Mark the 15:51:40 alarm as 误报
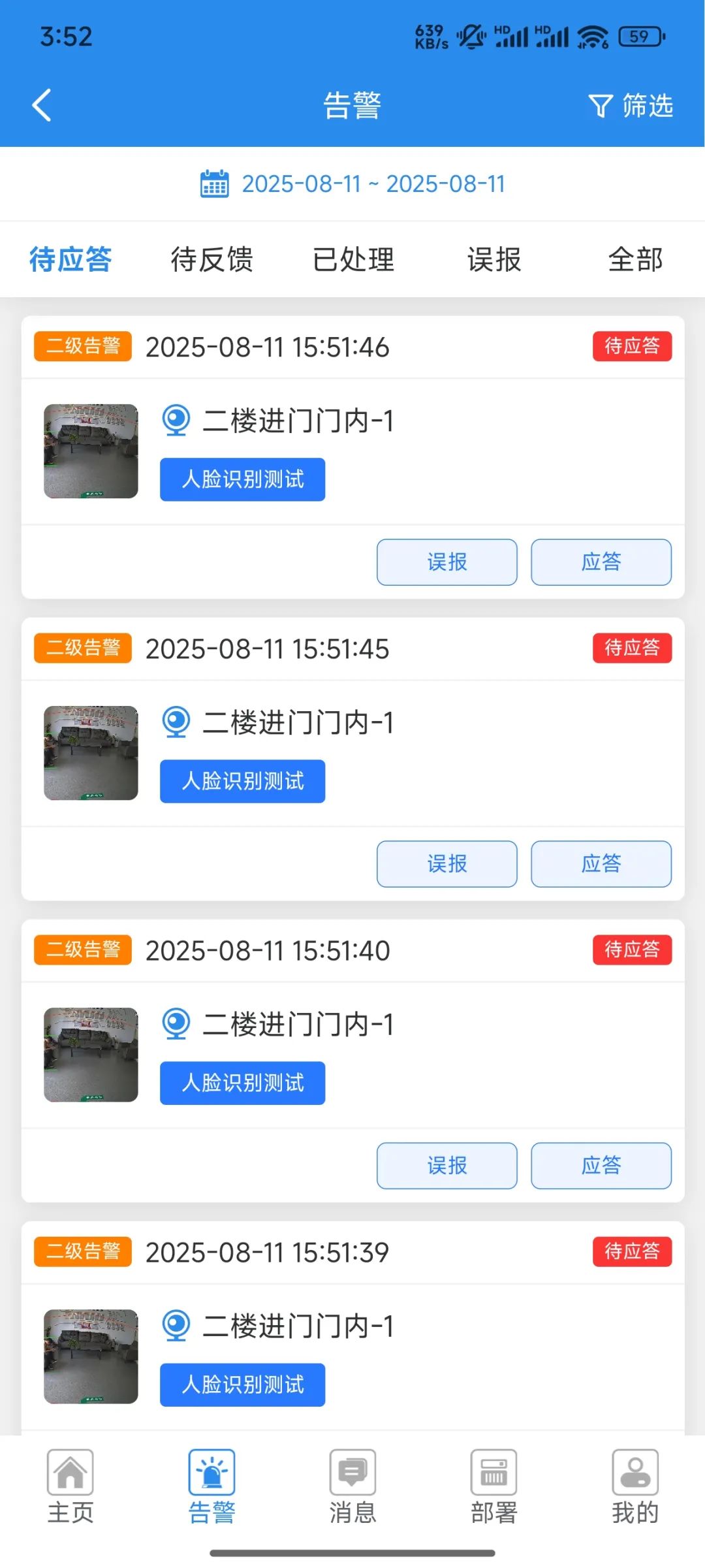Viewport: 705px width, 1568px height. tap(447, 1165)
